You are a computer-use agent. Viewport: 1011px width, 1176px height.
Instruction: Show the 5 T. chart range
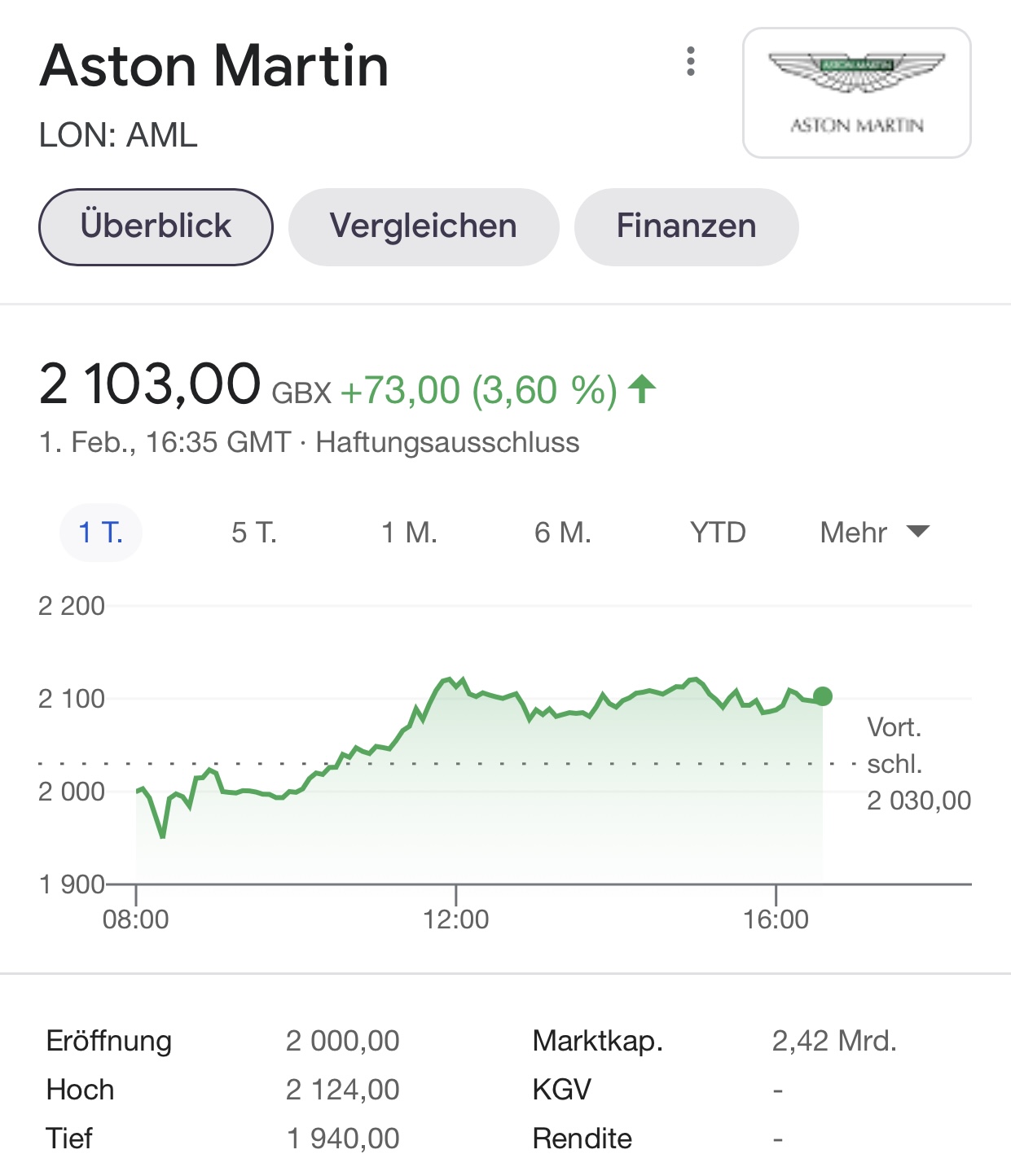click(x=254, y=533)
